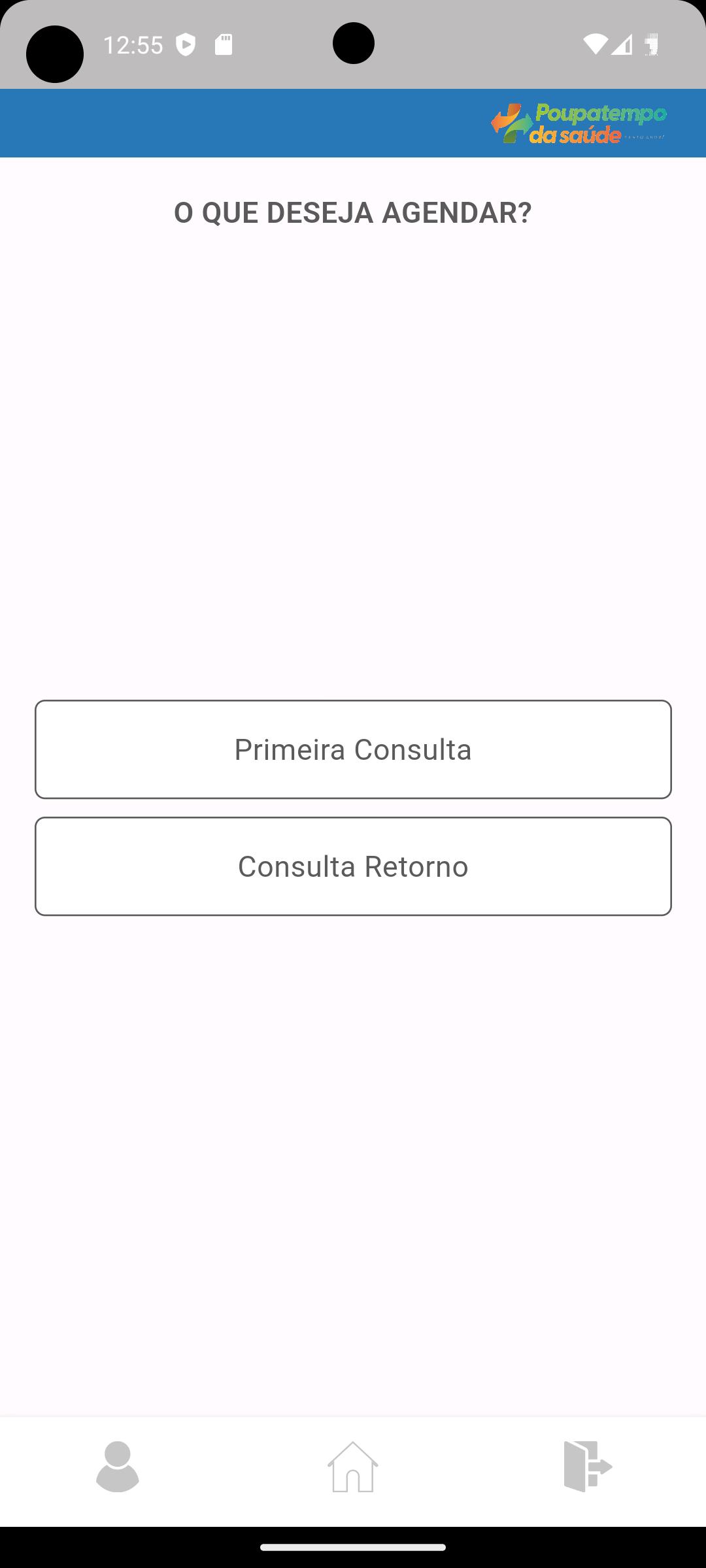
Task: Select Primeira Consulta option
Action: 353,749
